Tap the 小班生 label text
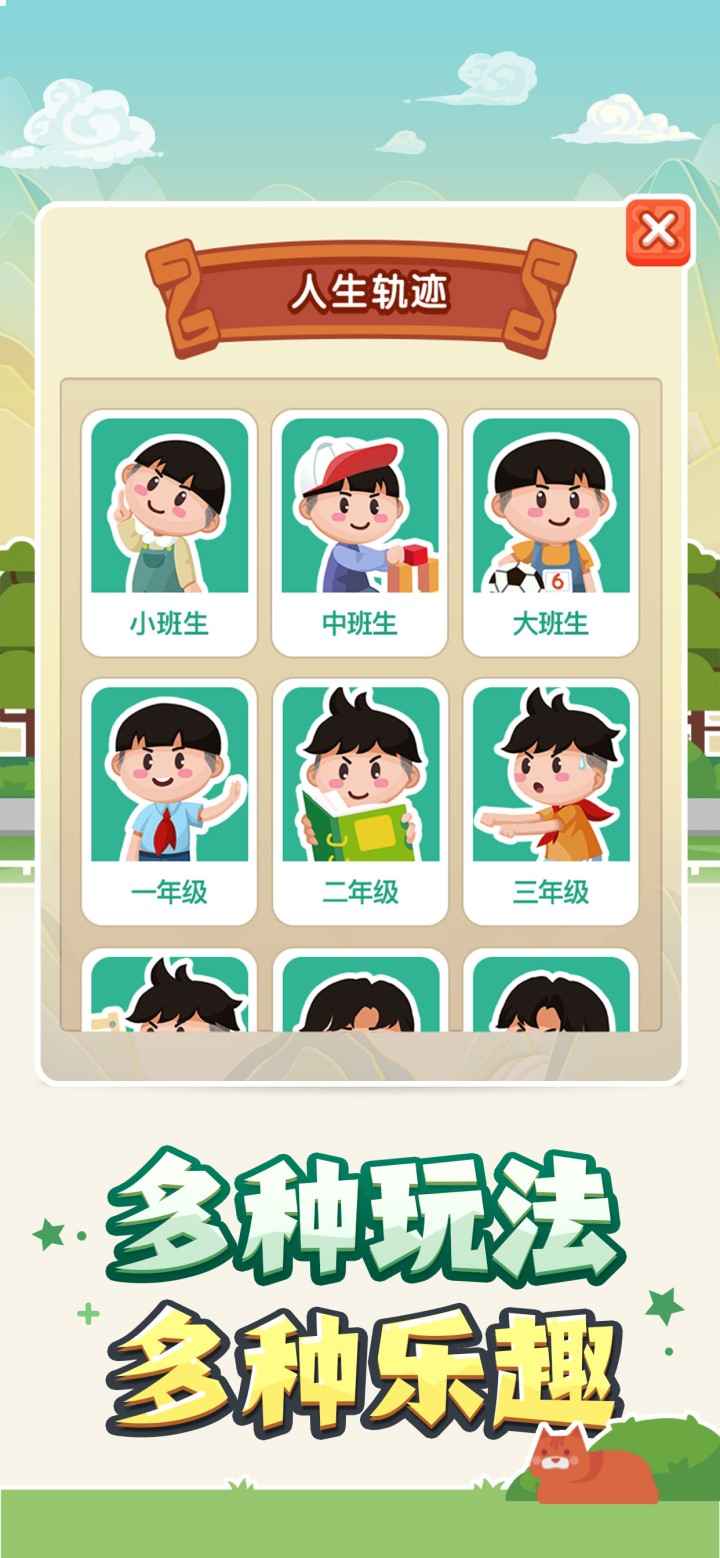This screenshot has height=1558, width=720. coord(170,622)
